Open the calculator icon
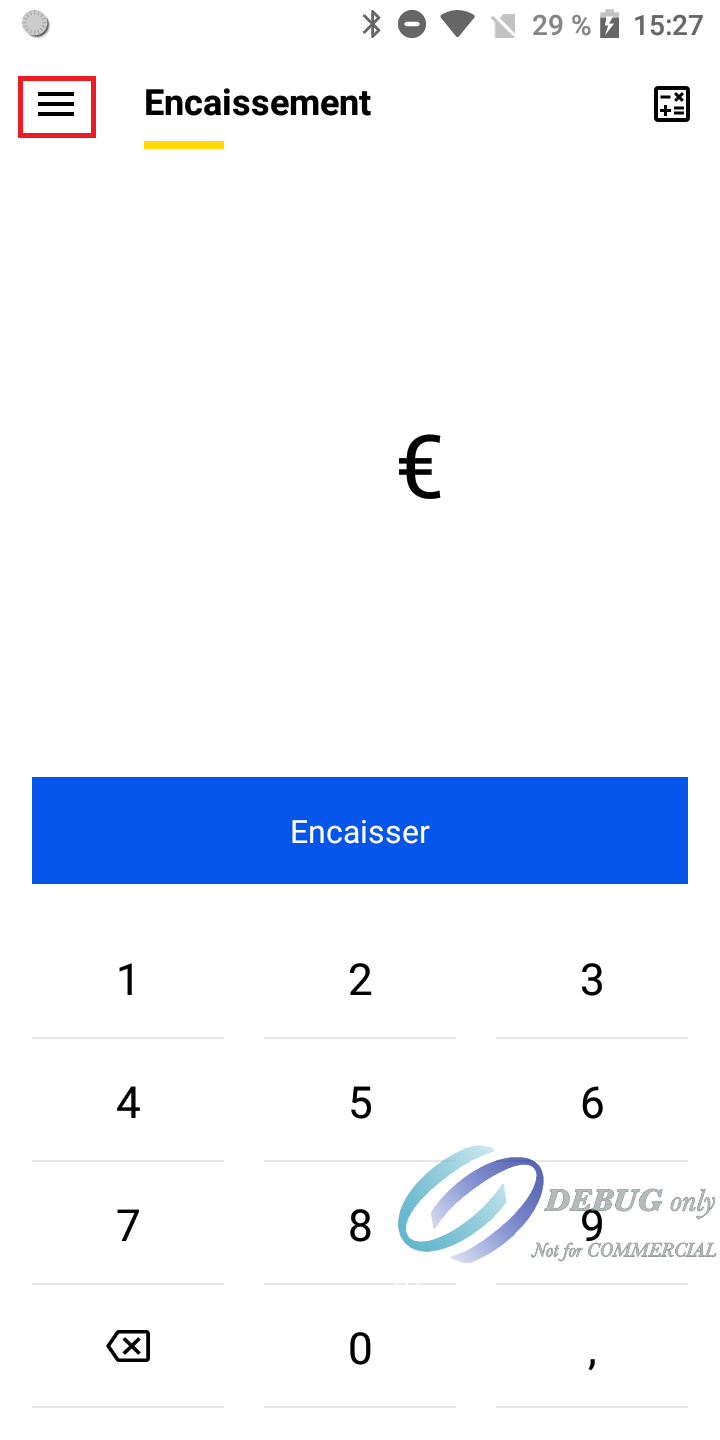Viewport: 720px width, 1440px height. click(x=671, y=105)
